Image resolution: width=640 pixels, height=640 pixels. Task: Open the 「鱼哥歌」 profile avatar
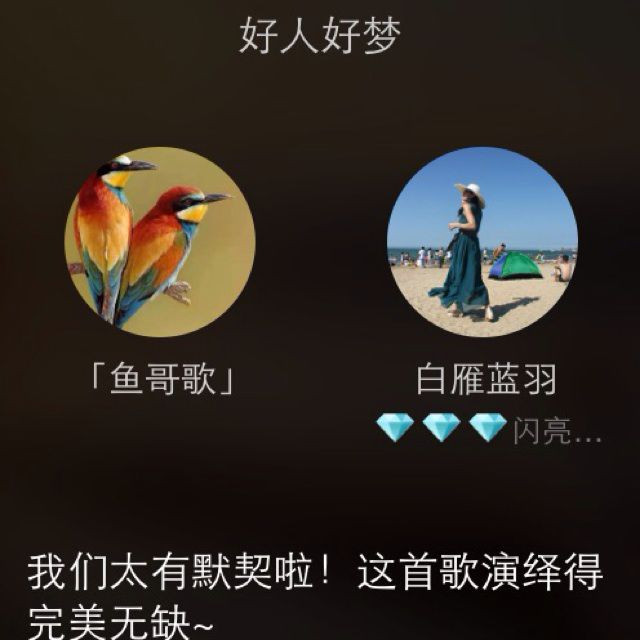click(x=160, y=242)
